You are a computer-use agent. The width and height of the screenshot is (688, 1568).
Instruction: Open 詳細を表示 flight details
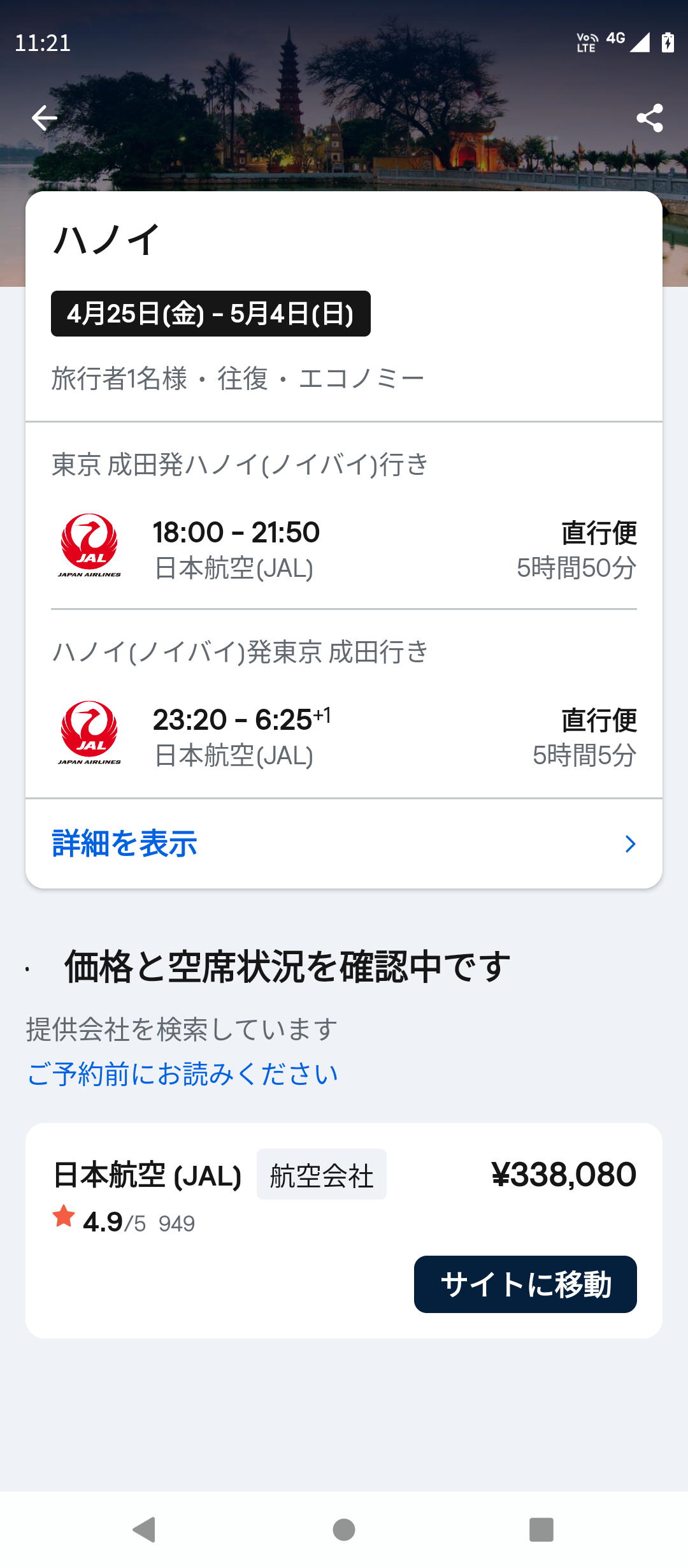click(344, 843)
